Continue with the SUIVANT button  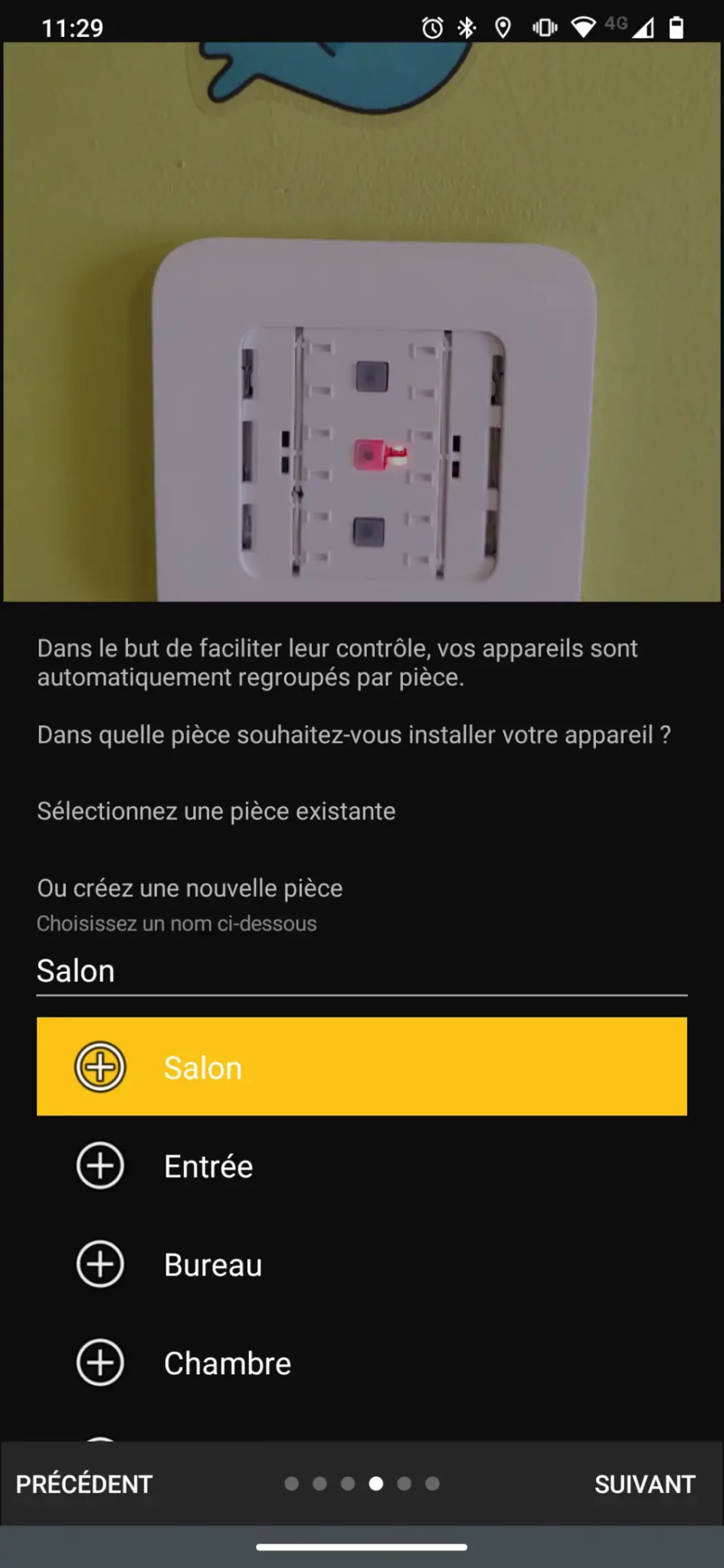(x=644, y=1484)
